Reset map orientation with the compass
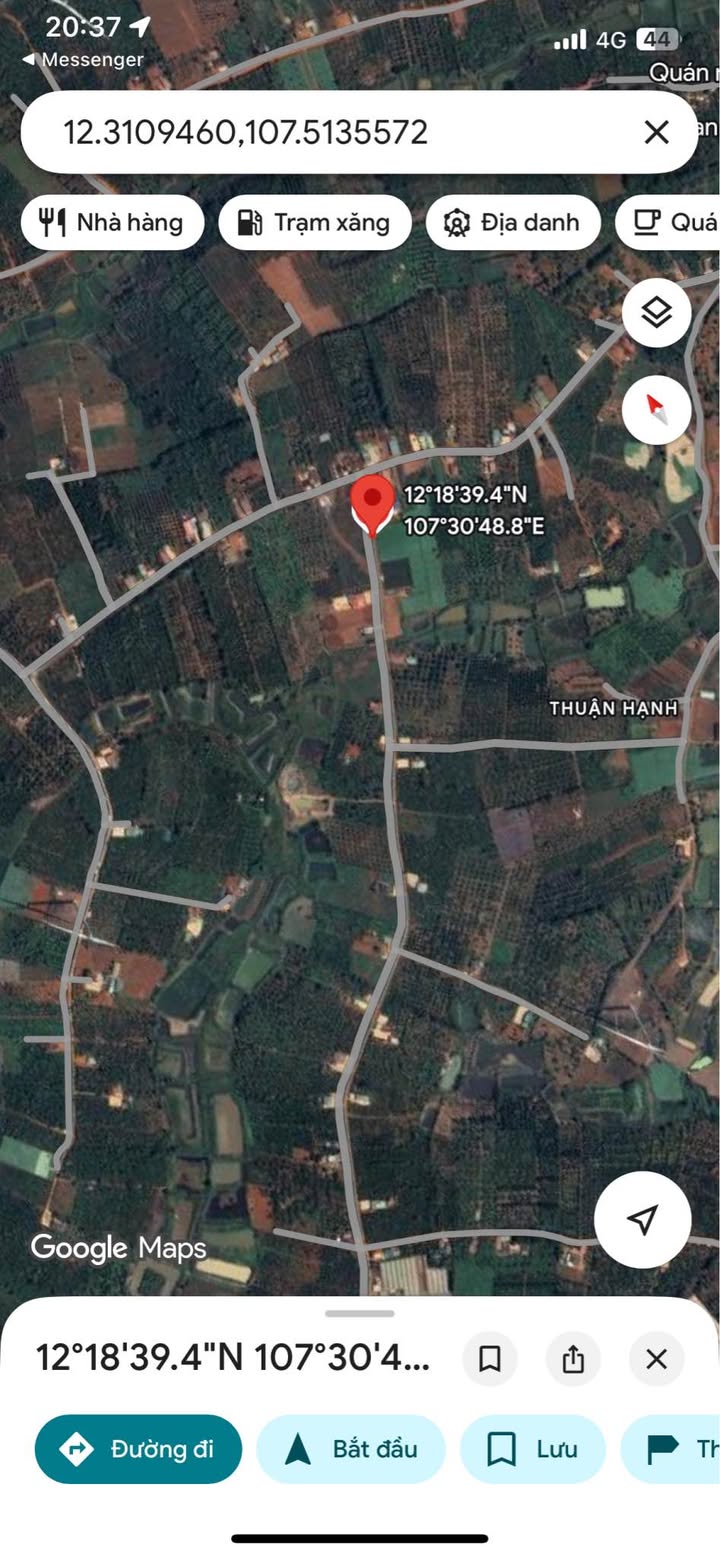Viewport: 720px width, 1557px height. click(656, 410)
